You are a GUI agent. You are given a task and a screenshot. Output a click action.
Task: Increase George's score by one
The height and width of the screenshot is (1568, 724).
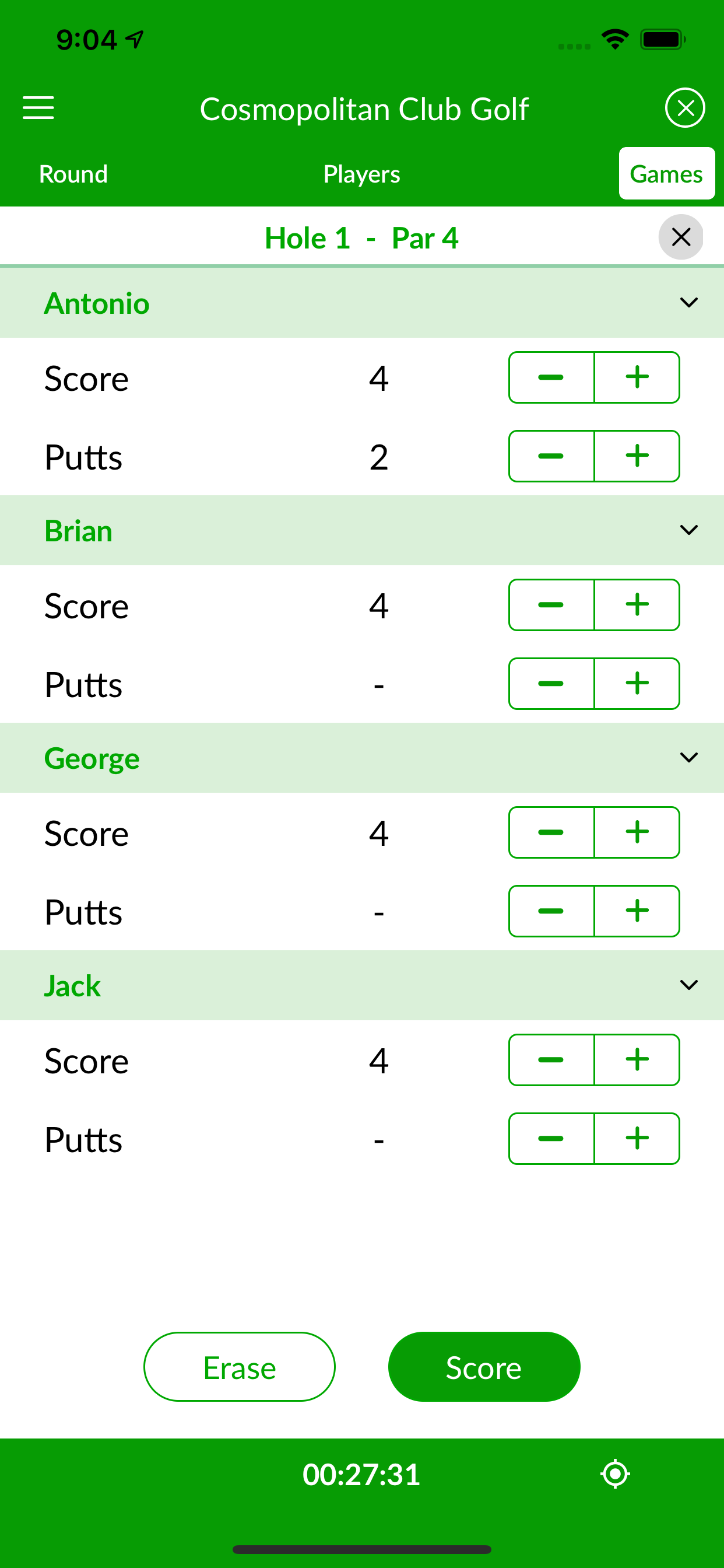(x=637, y=832)
